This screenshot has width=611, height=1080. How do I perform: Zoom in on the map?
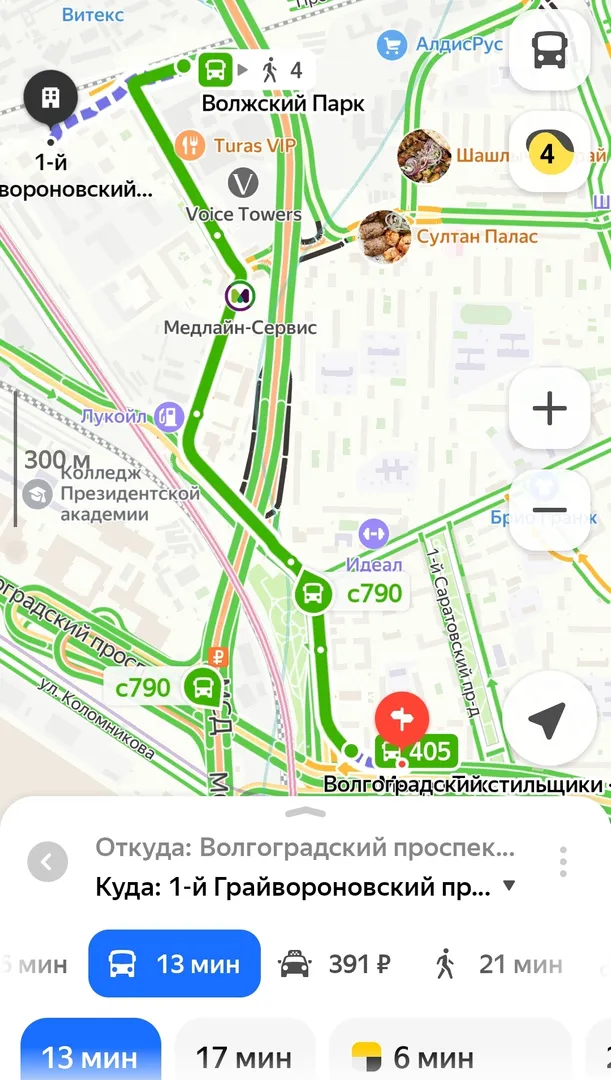[x=549, y=409]
